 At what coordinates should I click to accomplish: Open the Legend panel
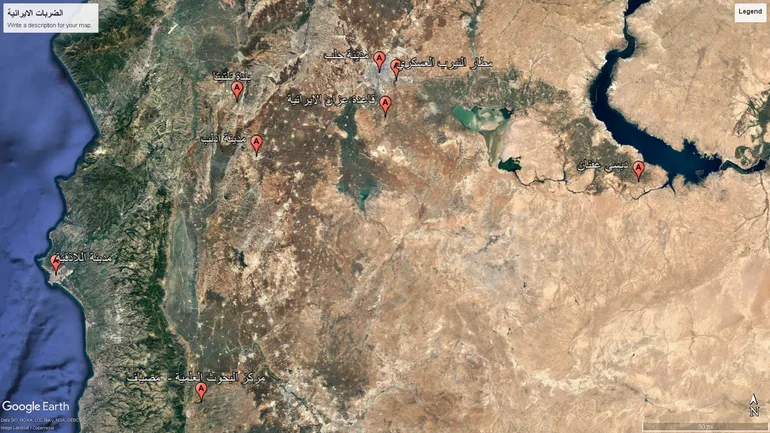[750, 12]
